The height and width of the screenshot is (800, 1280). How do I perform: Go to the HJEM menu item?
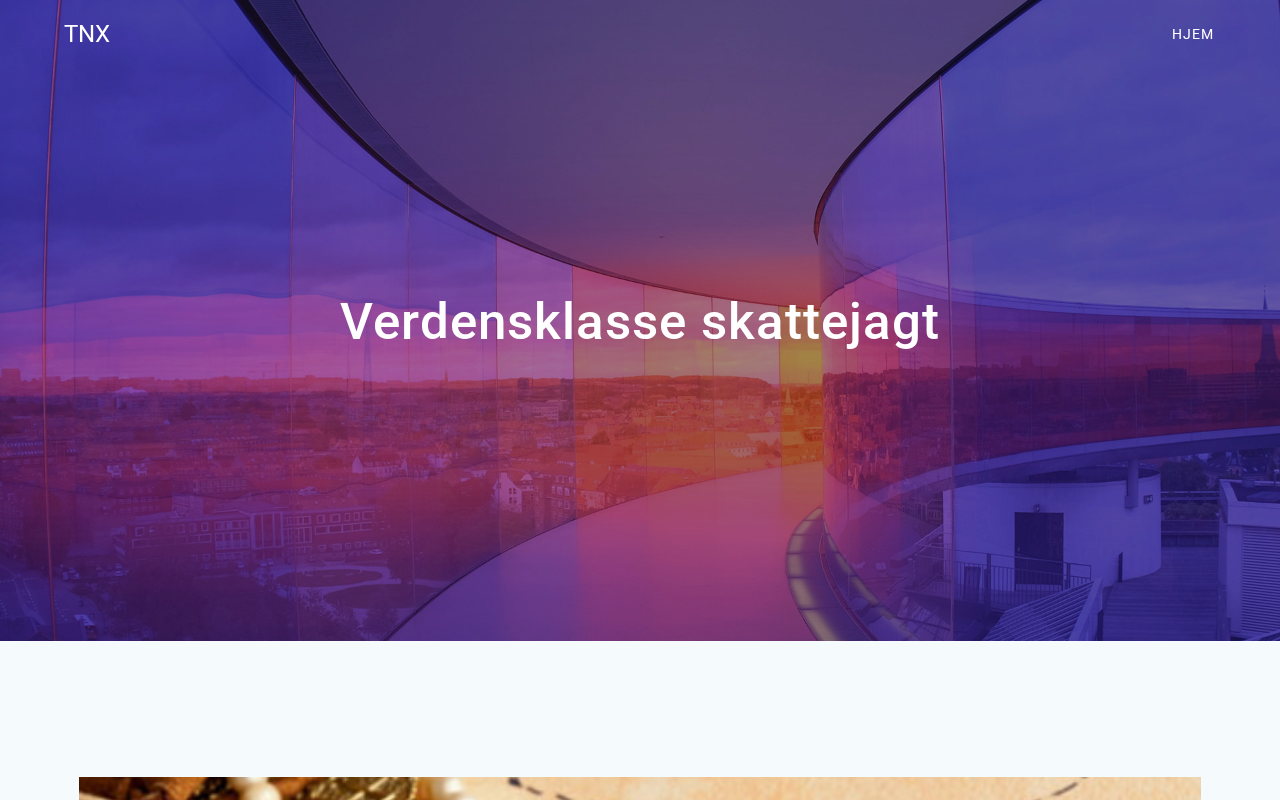(x=1192, y=34)
